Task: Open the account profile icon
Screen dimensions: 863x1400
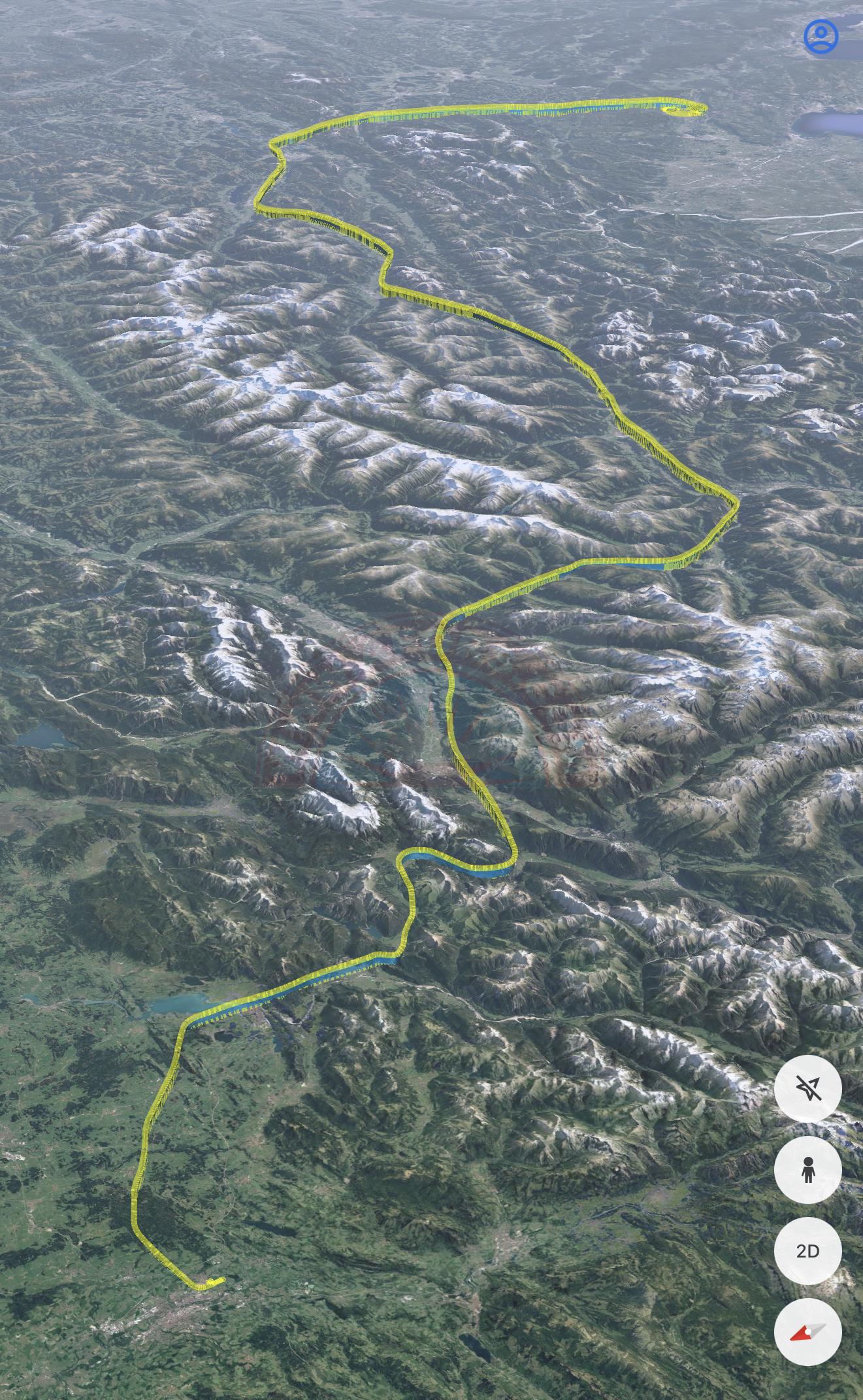Action: 821,37
